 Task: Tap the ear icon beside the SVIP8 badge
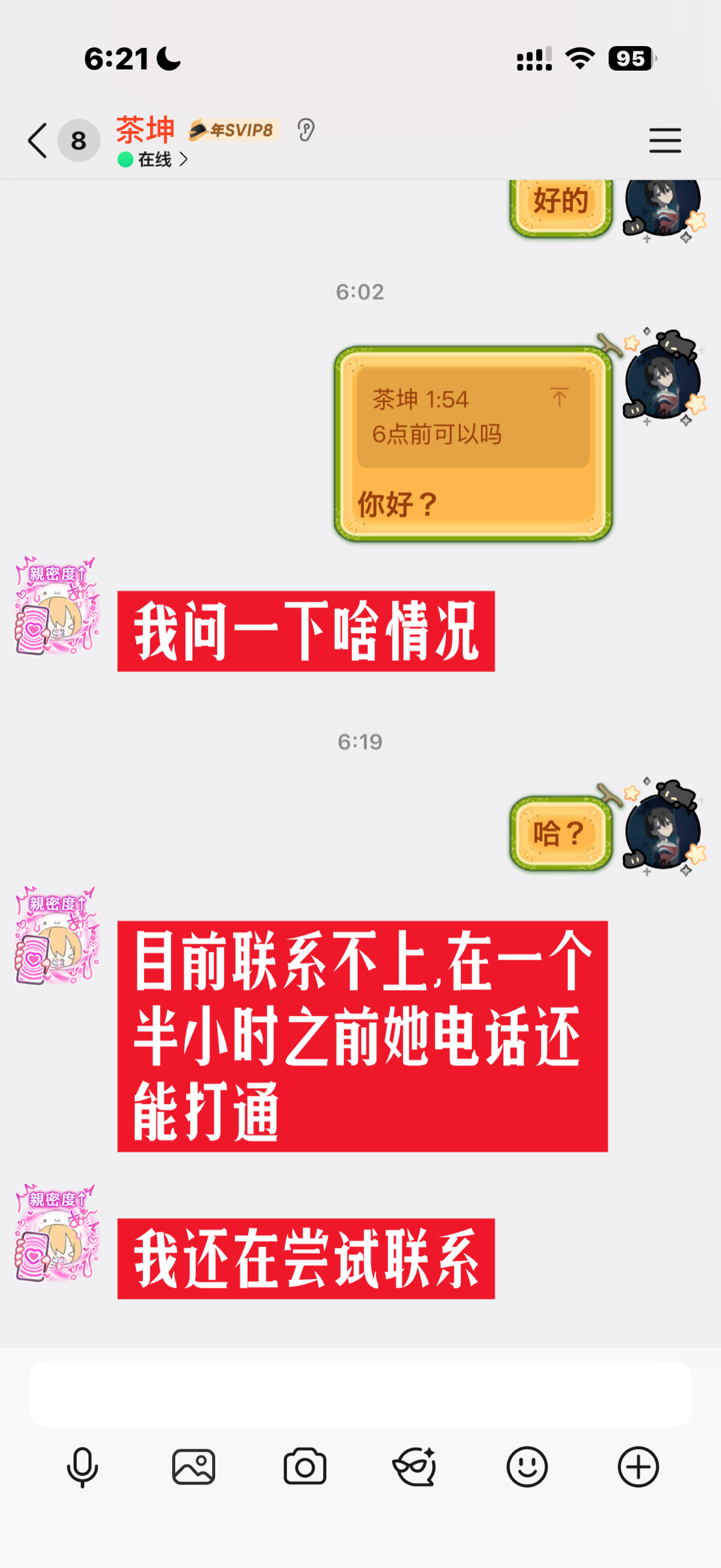coord(306,129)
